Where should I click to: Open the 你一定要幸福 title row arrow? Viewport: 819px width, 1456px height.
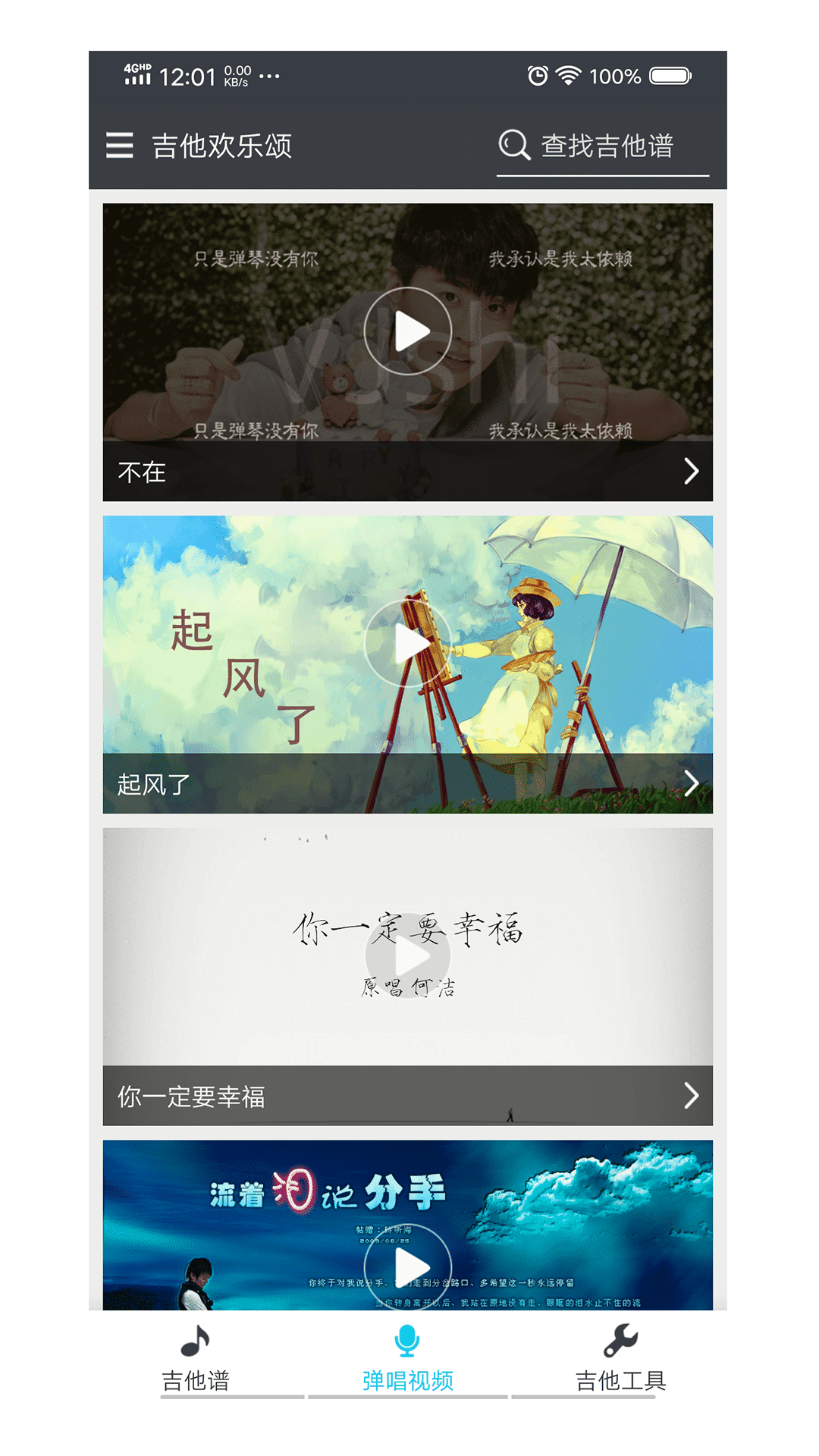pyautogui.click(x=691, y=1096)
